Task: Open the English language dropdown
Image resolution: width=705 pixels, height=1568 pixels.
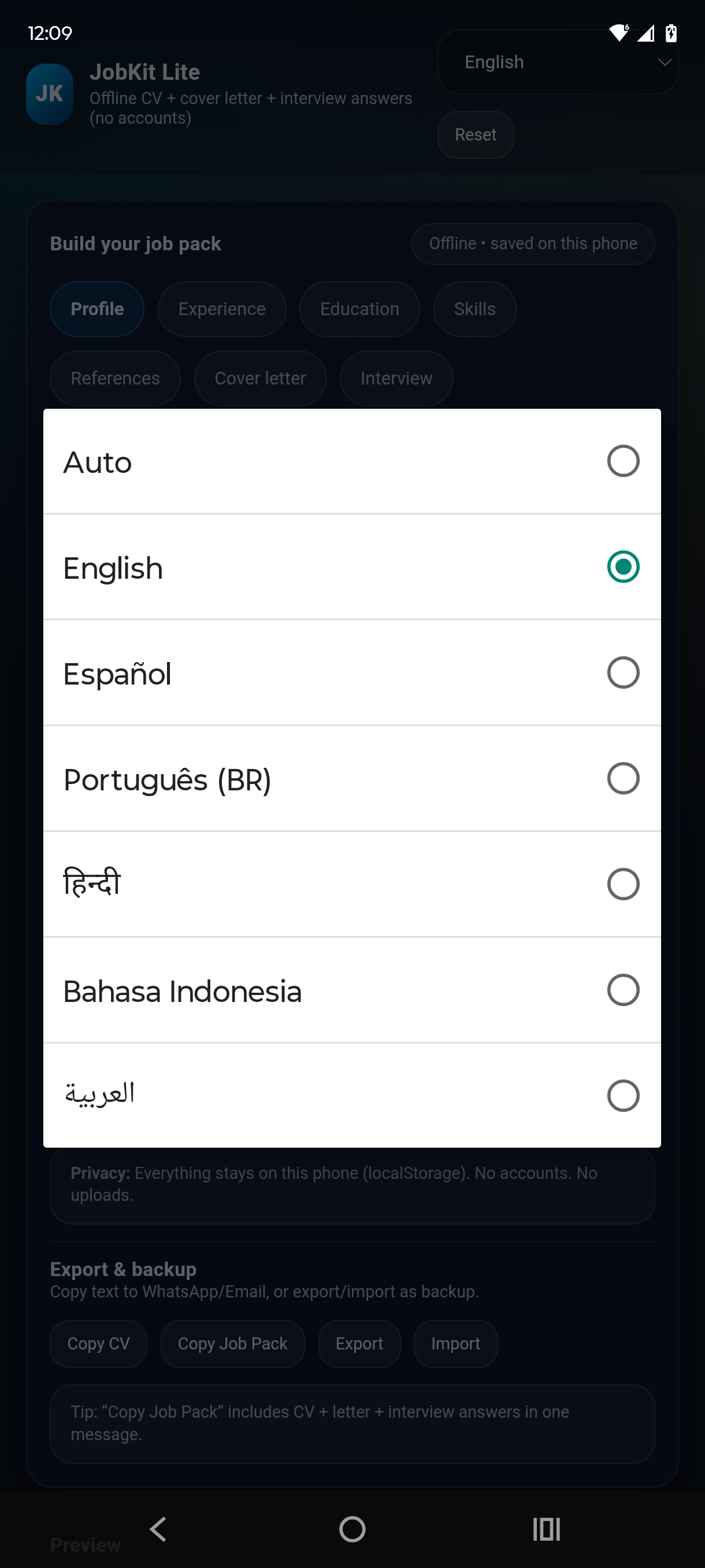Action: [x=557, y=61]
